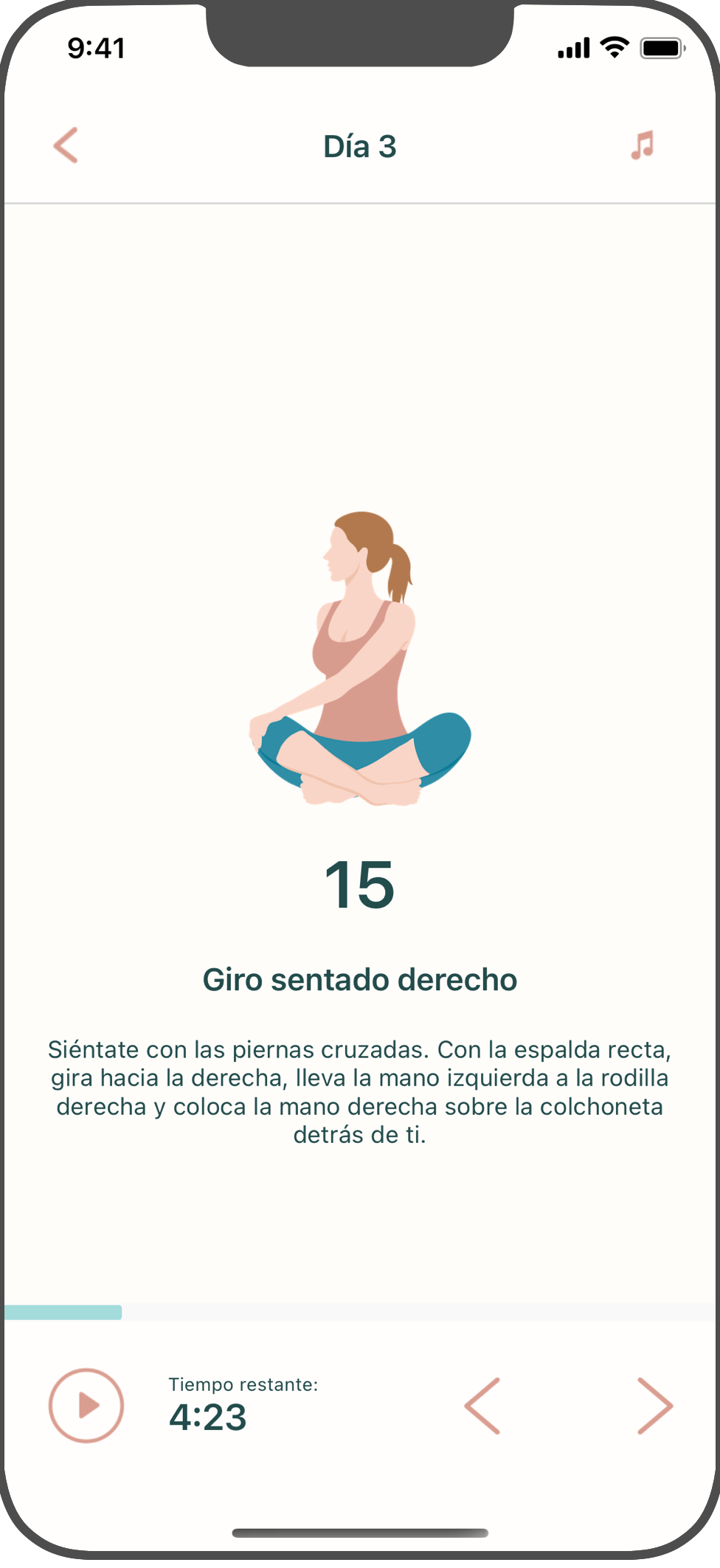Screen dimensions: 720x1568
Task: Skip to the next exercise
Action: (x=654, y=1405)
